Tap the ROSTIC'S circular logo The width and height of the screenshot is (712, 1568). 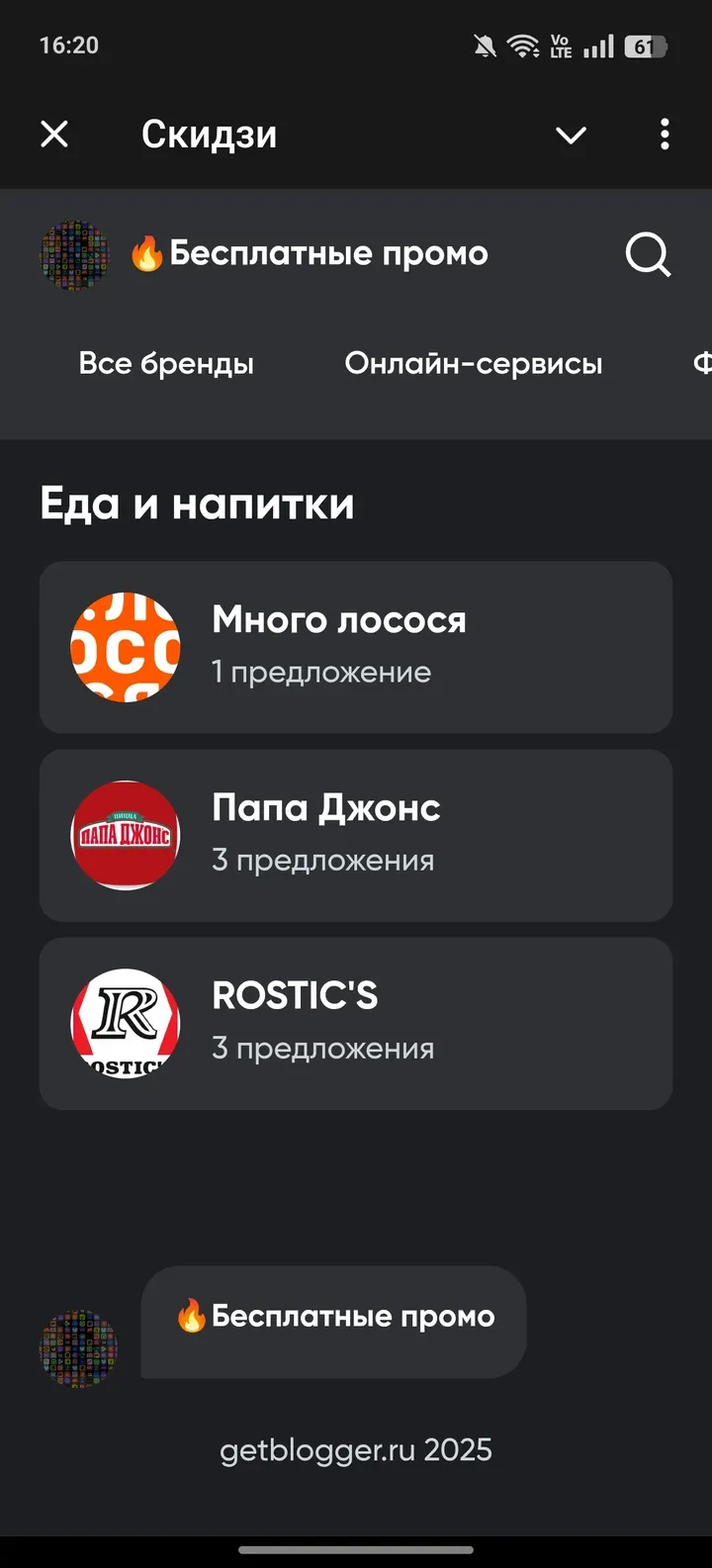point(125,1023)
